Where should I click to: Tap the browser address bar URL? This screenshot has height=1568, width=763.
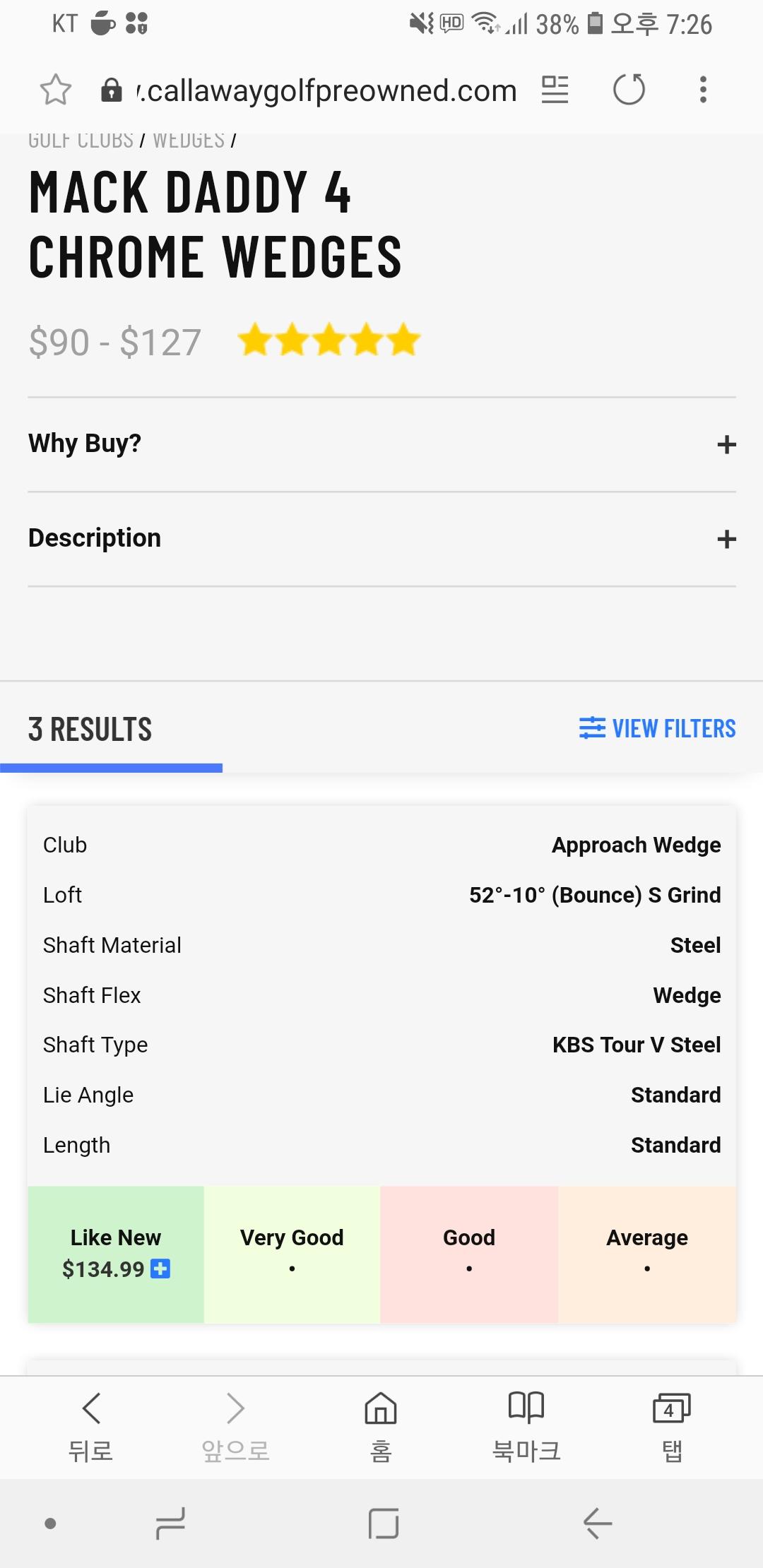tap(326, 91)
